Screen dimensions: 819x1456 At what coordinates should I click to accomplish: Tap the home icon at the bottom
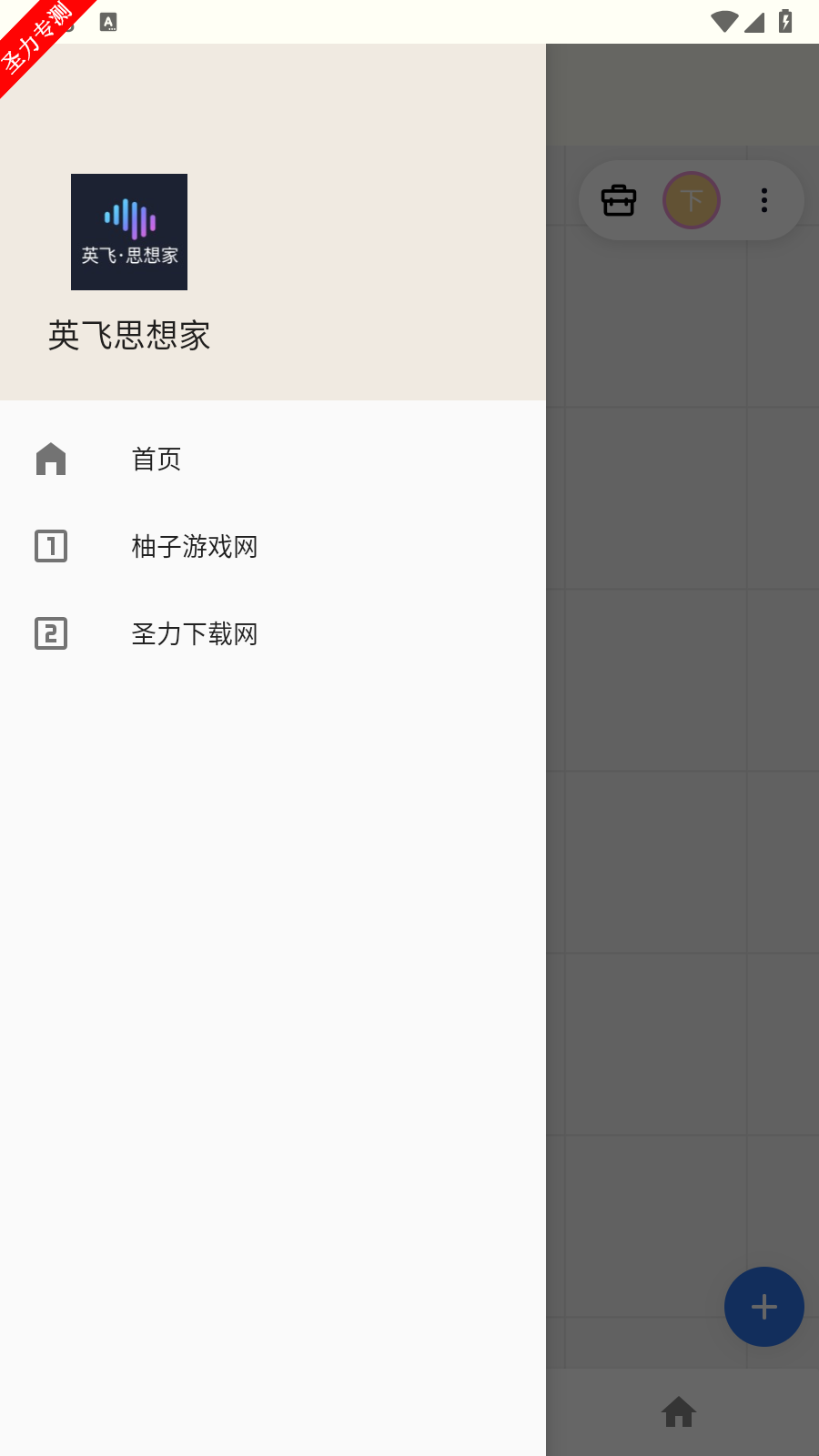[679, 1412]
